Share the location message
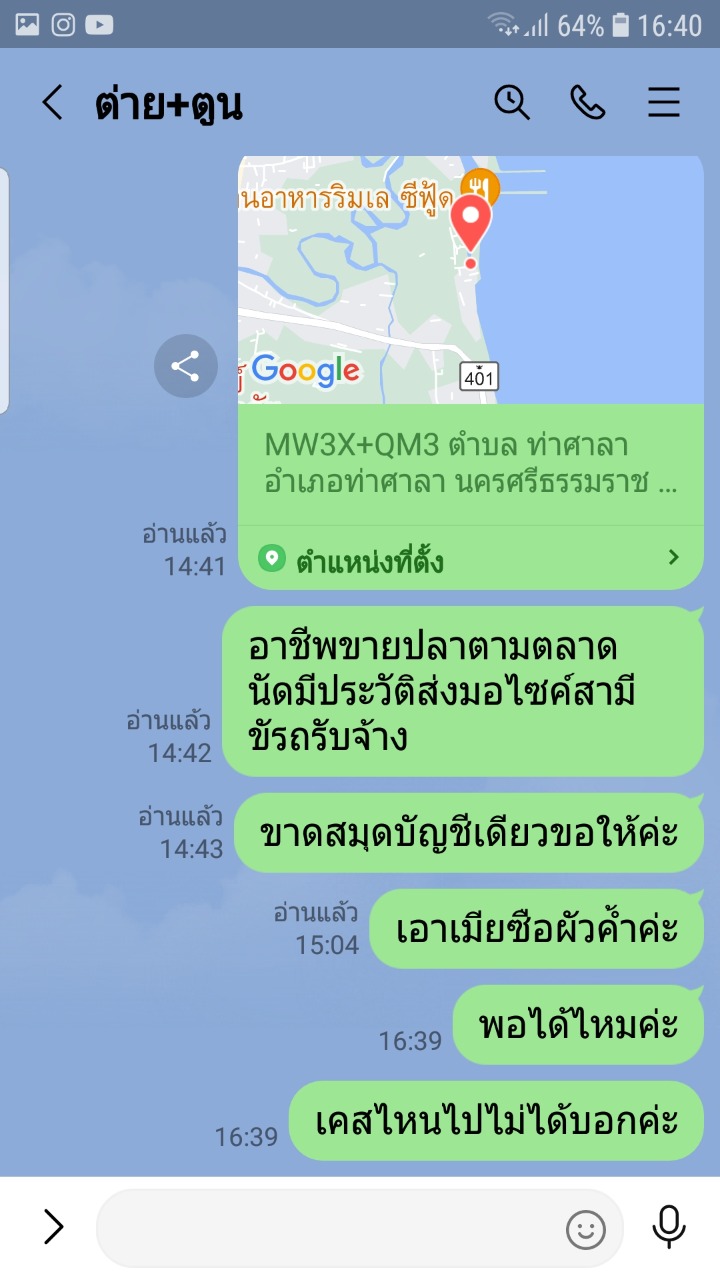 click(186, 366)
